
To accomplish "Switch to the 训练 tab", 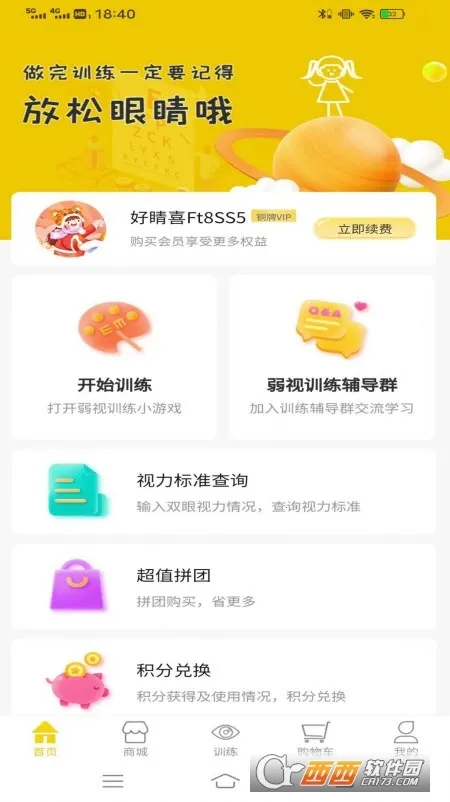I will coord(226,739).
